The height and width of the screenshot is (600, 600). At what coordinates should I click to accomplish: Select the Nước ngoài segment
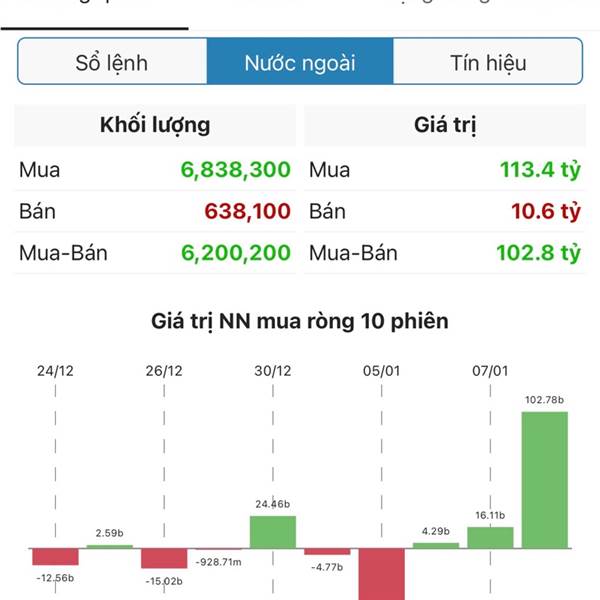coord(300,62)
